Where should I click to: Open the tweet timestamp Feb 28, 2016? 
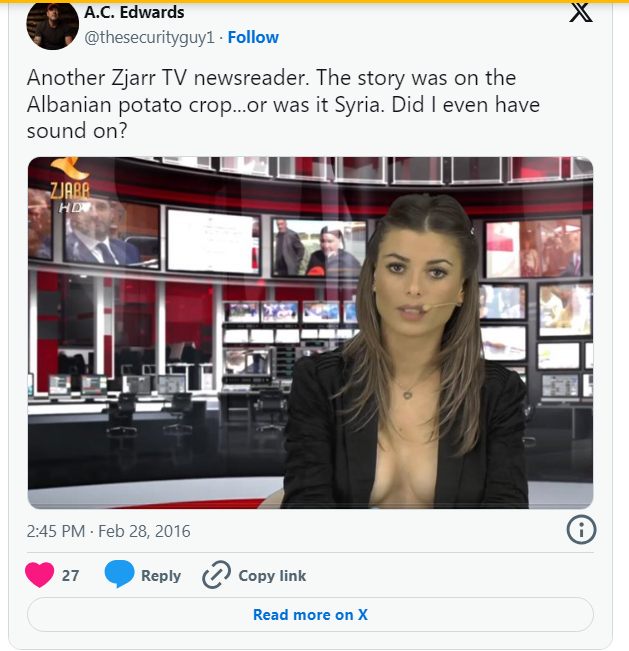click(x=108, y=531)
